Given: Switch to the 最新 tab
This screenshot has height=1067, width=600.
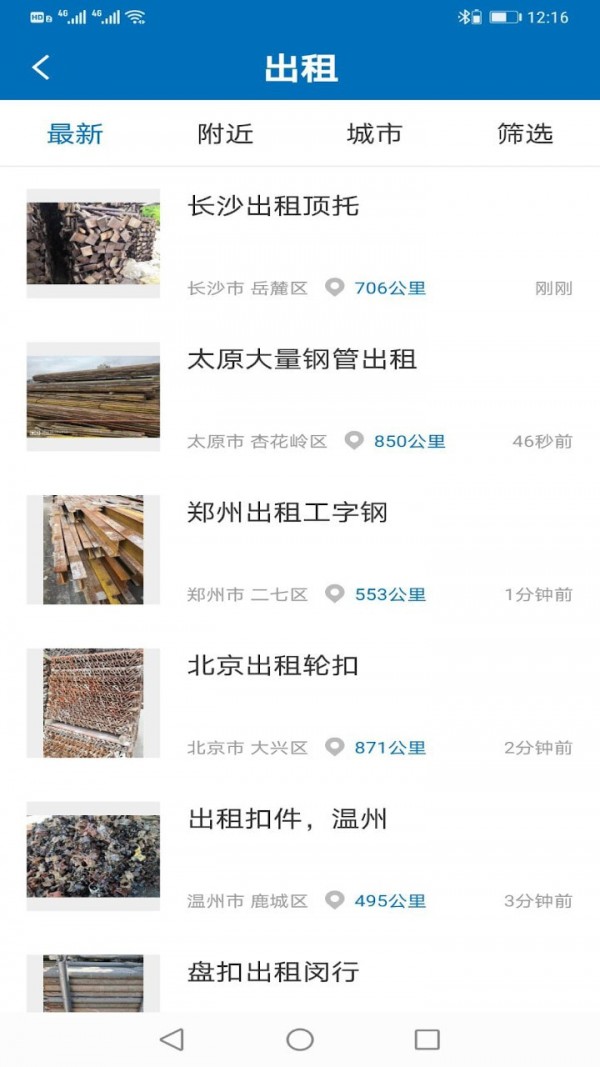Looking at the screenshot, I should [x=75, y=134].
